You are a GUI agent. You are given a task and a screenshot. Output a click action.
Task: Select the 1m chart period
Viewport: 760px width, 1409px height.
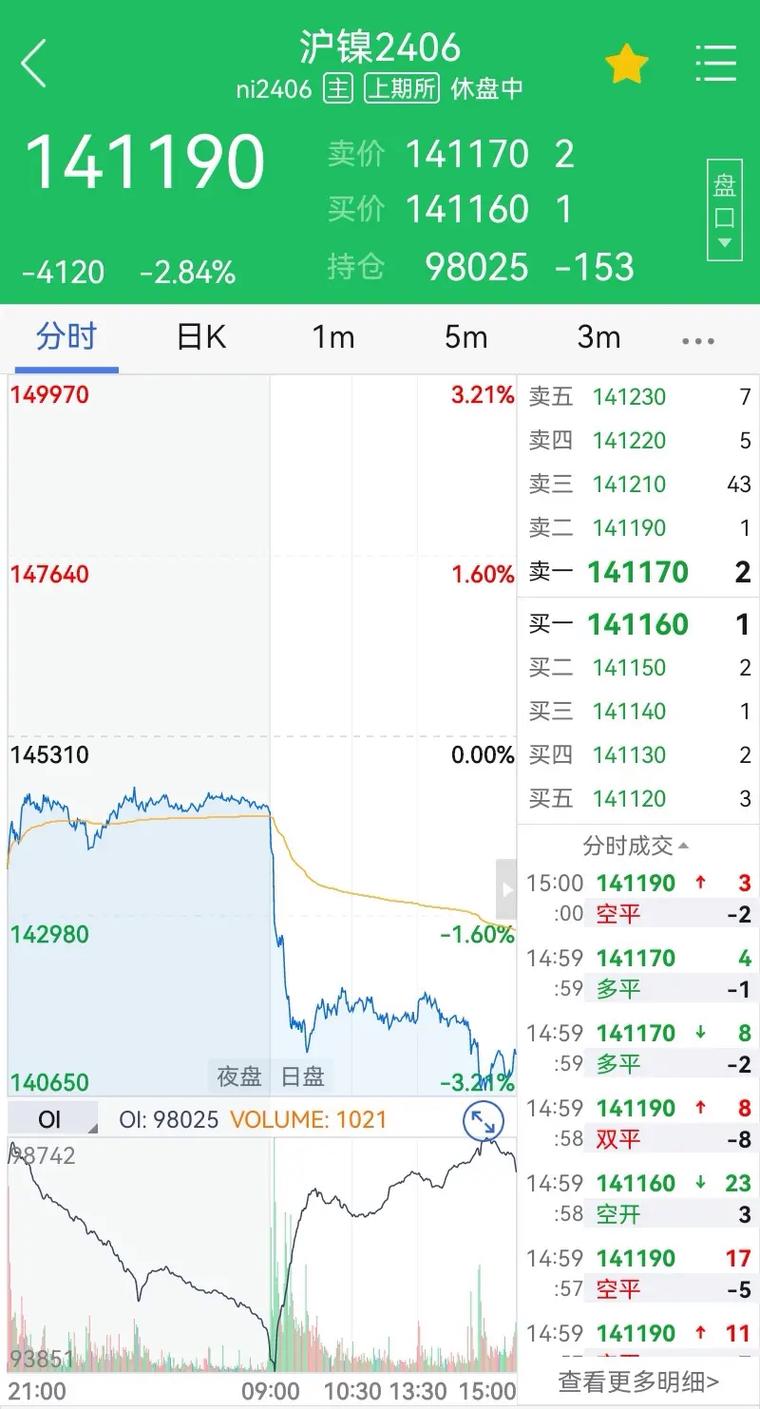pyautogui.click(x=333, y=337)
